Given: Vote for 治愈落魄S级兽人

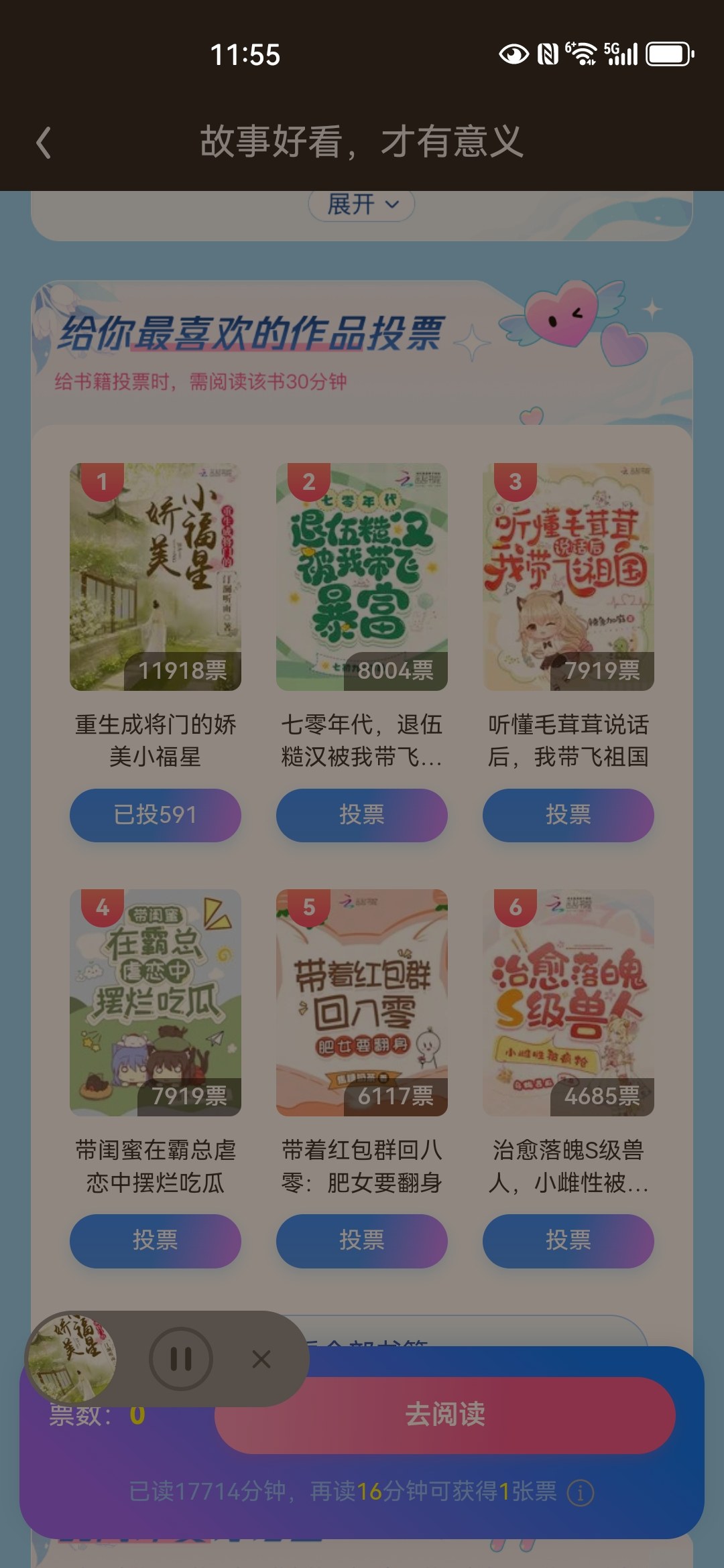Looking at the screenshot, I should point(568,1241).
